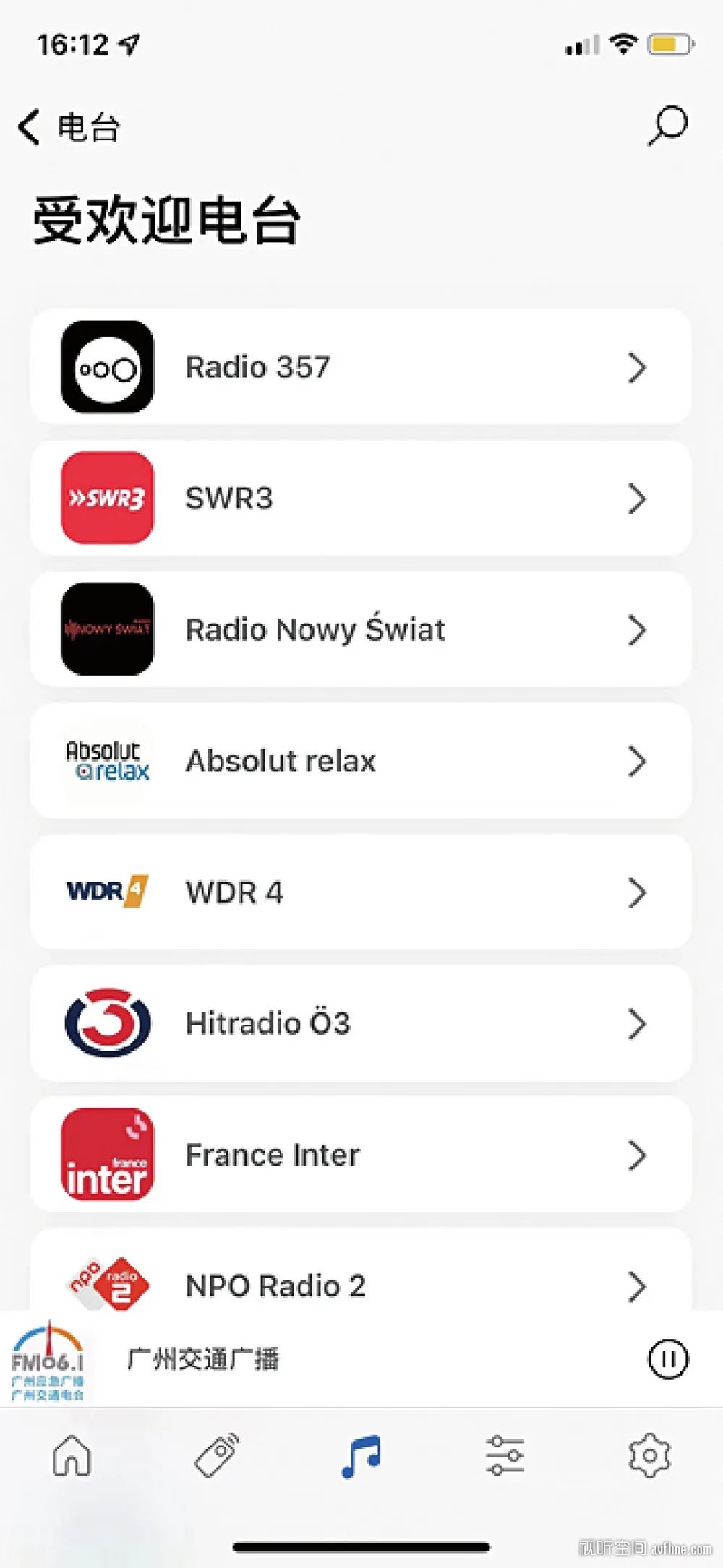This screenshot has height=1568, width=723.
Task: Open the now playing 广州交通广播 bar
Action: (289, 1359)
